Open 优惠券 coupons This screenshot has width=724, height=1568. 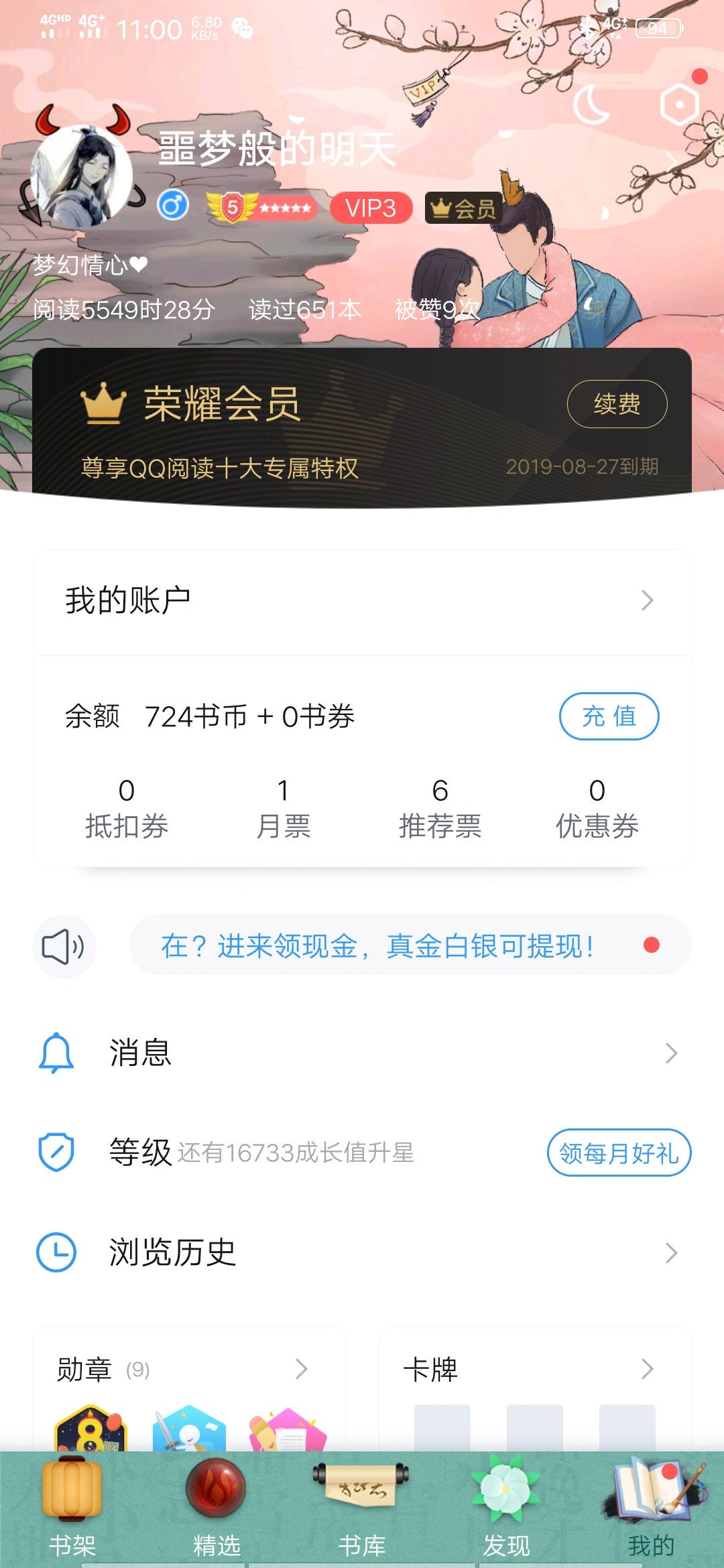click(597, 808)
